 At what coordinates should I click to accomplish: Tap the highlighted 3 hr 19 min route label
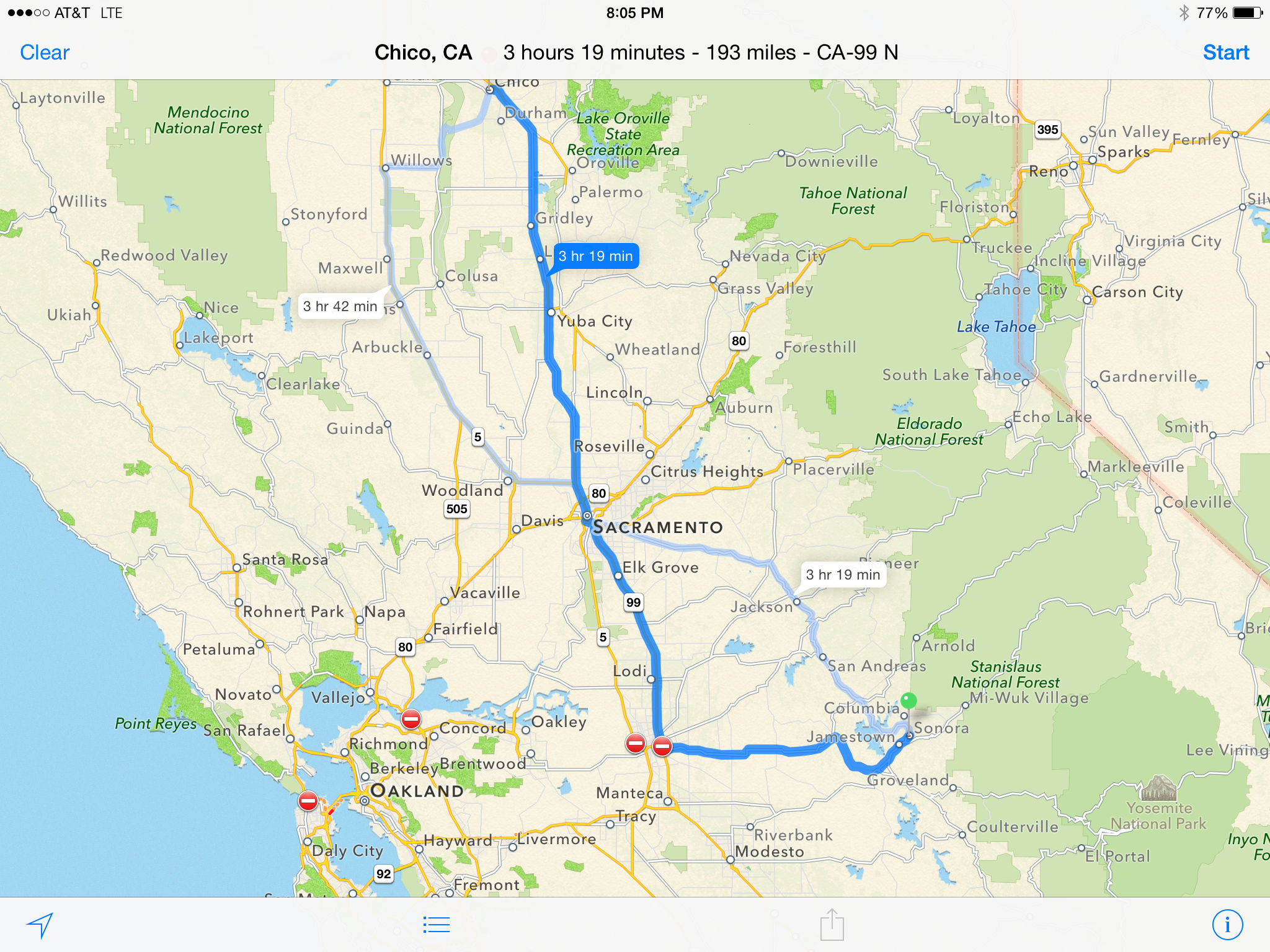click(595, 256)
